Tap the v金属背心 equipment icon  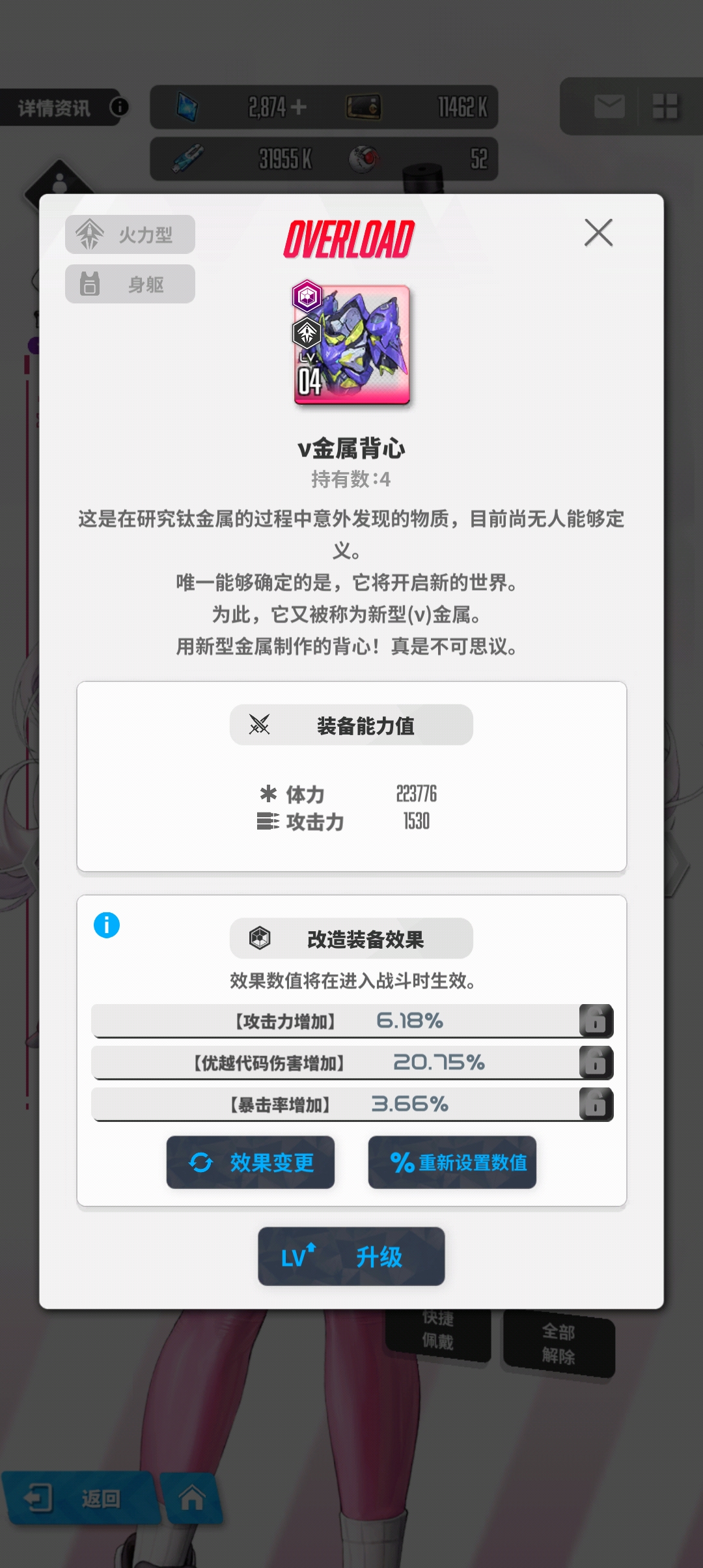tap(351, 344)
